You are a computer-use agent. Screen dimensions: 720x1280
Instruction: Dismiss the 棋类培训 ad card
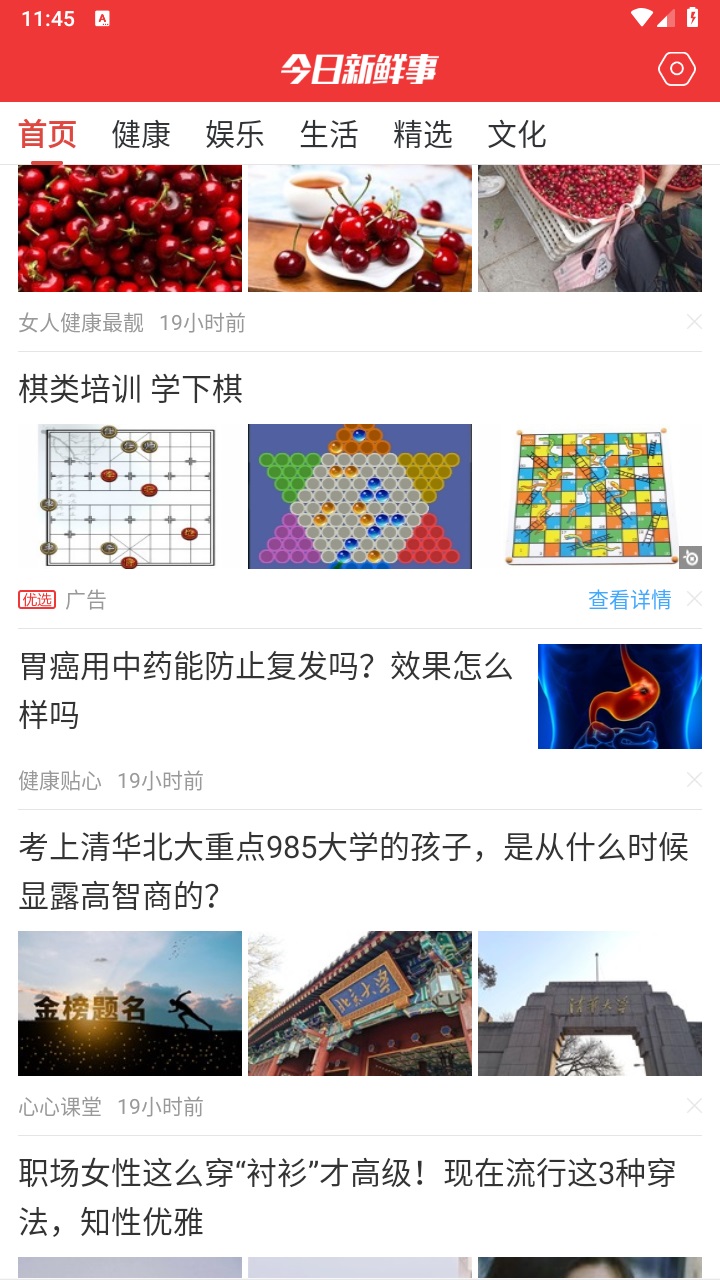click(694, 599)
